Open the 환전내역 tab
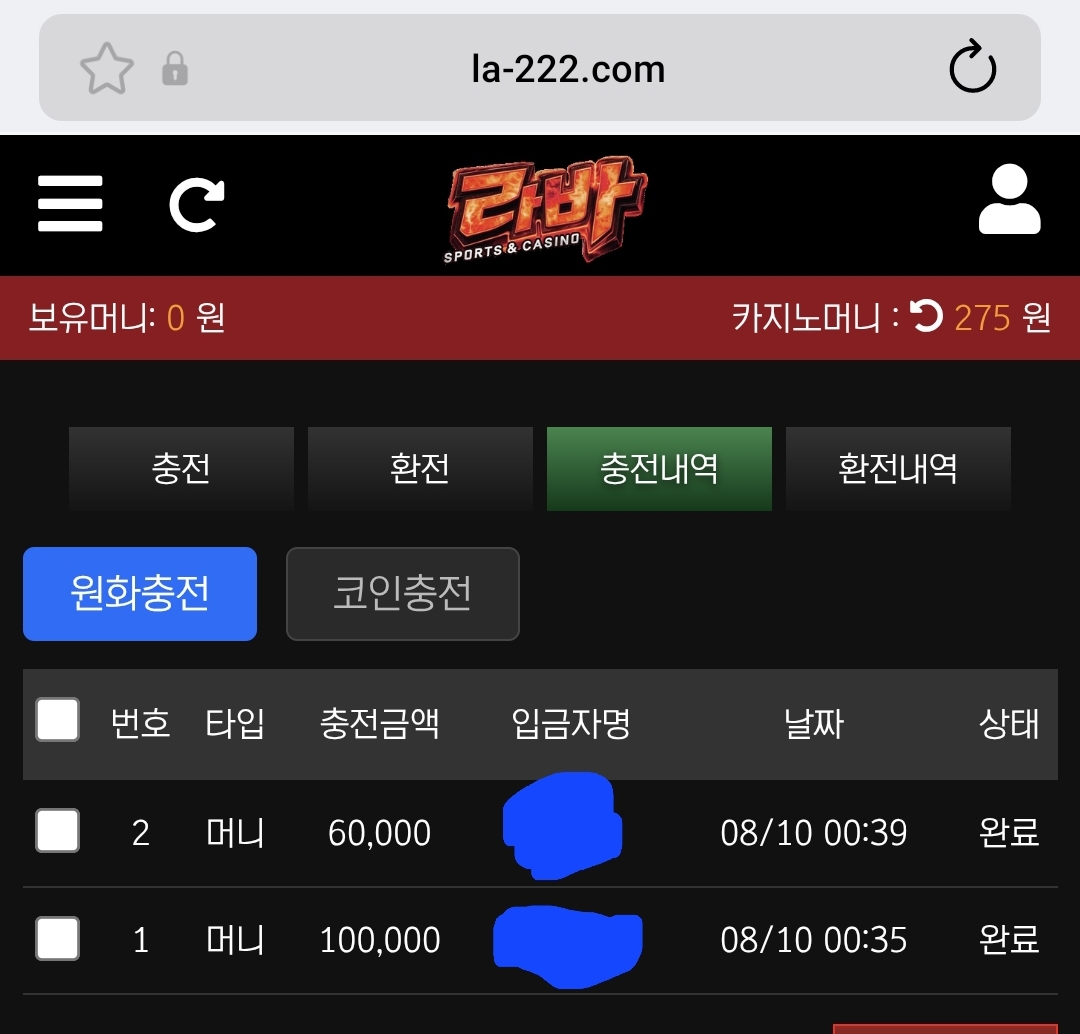 point(898,468)
